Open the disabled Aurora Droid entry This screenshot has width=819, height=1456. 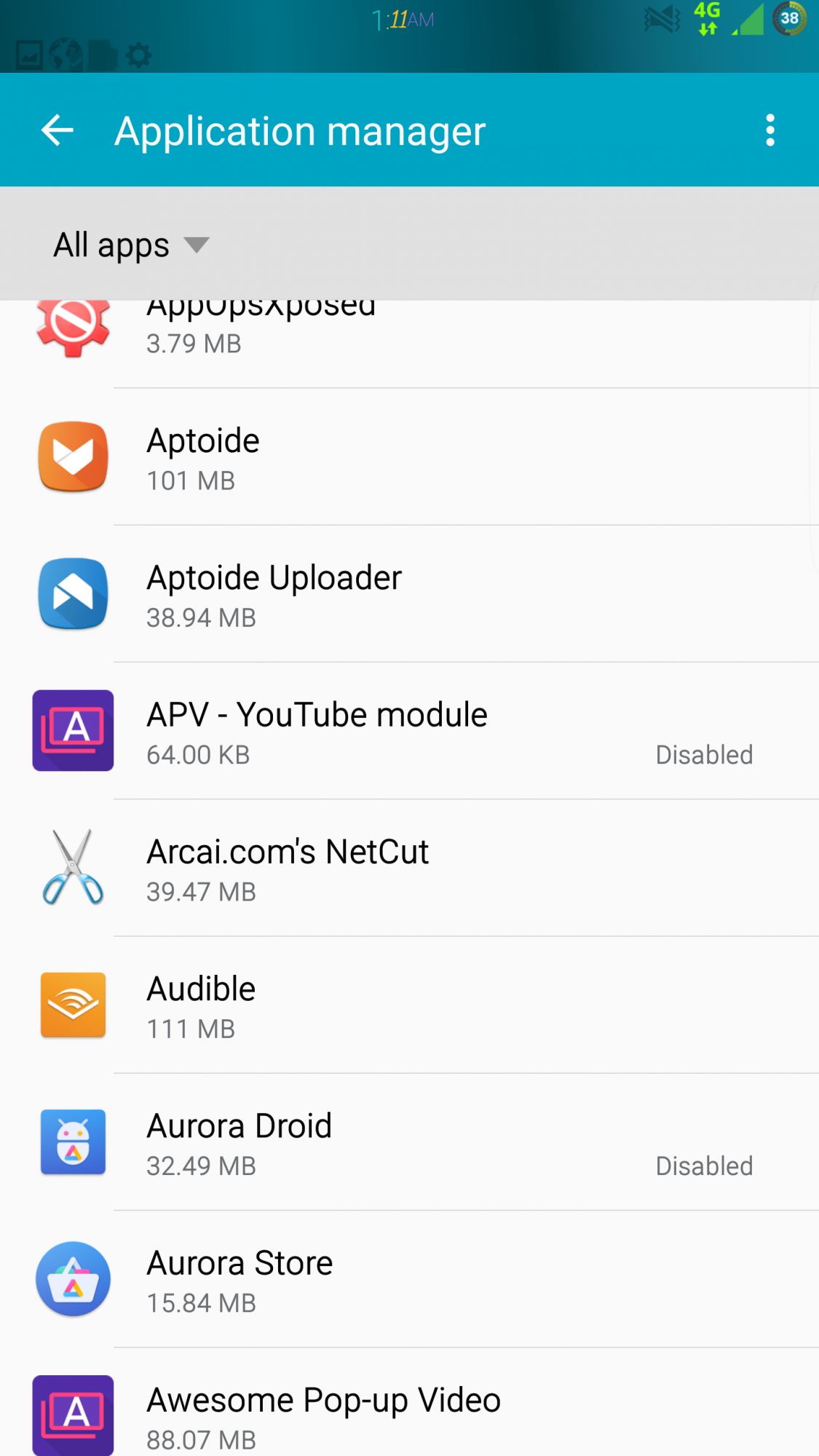tap(408, 1143)
